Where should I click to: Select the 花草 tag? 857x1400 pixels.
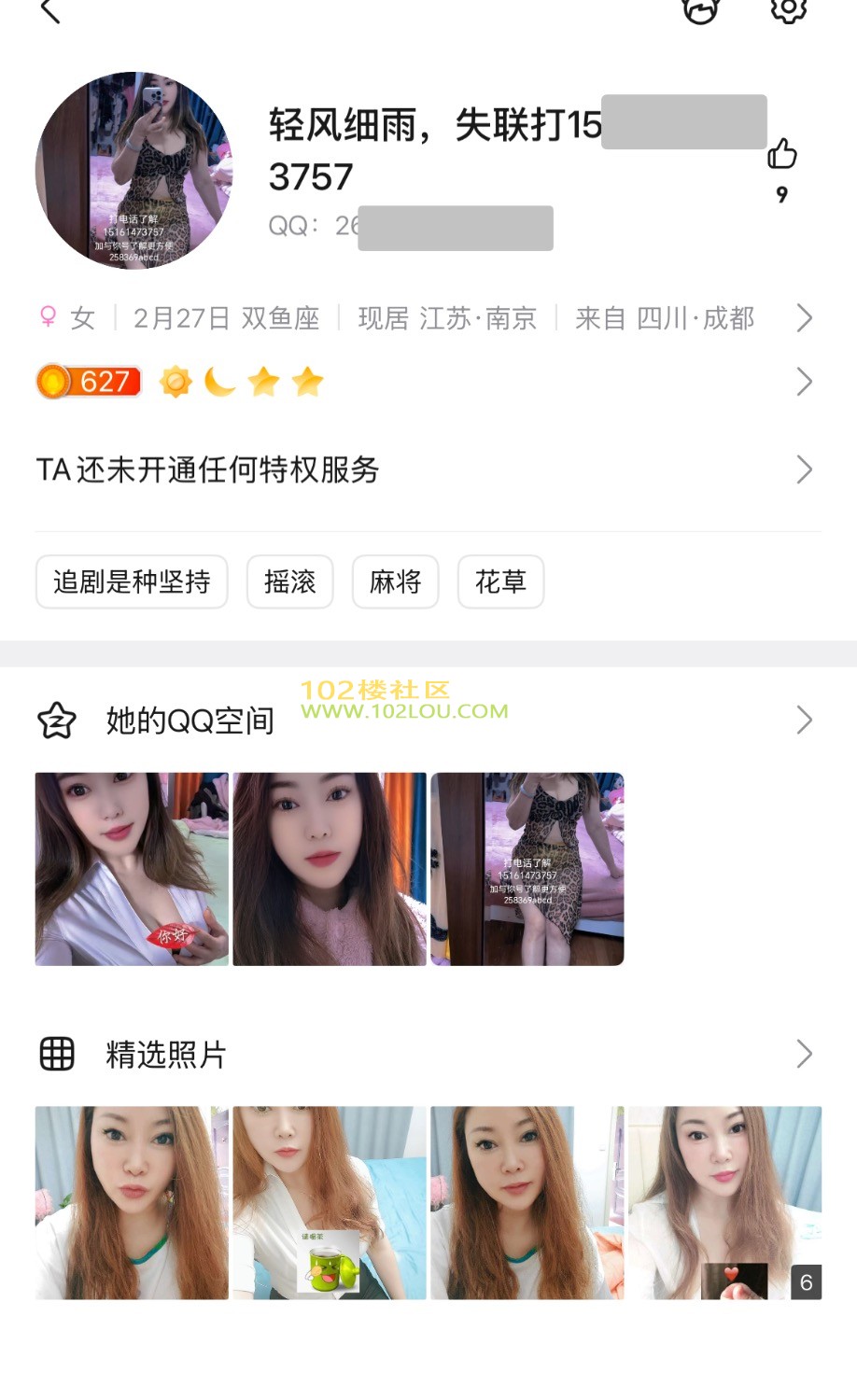coord(500,582)
